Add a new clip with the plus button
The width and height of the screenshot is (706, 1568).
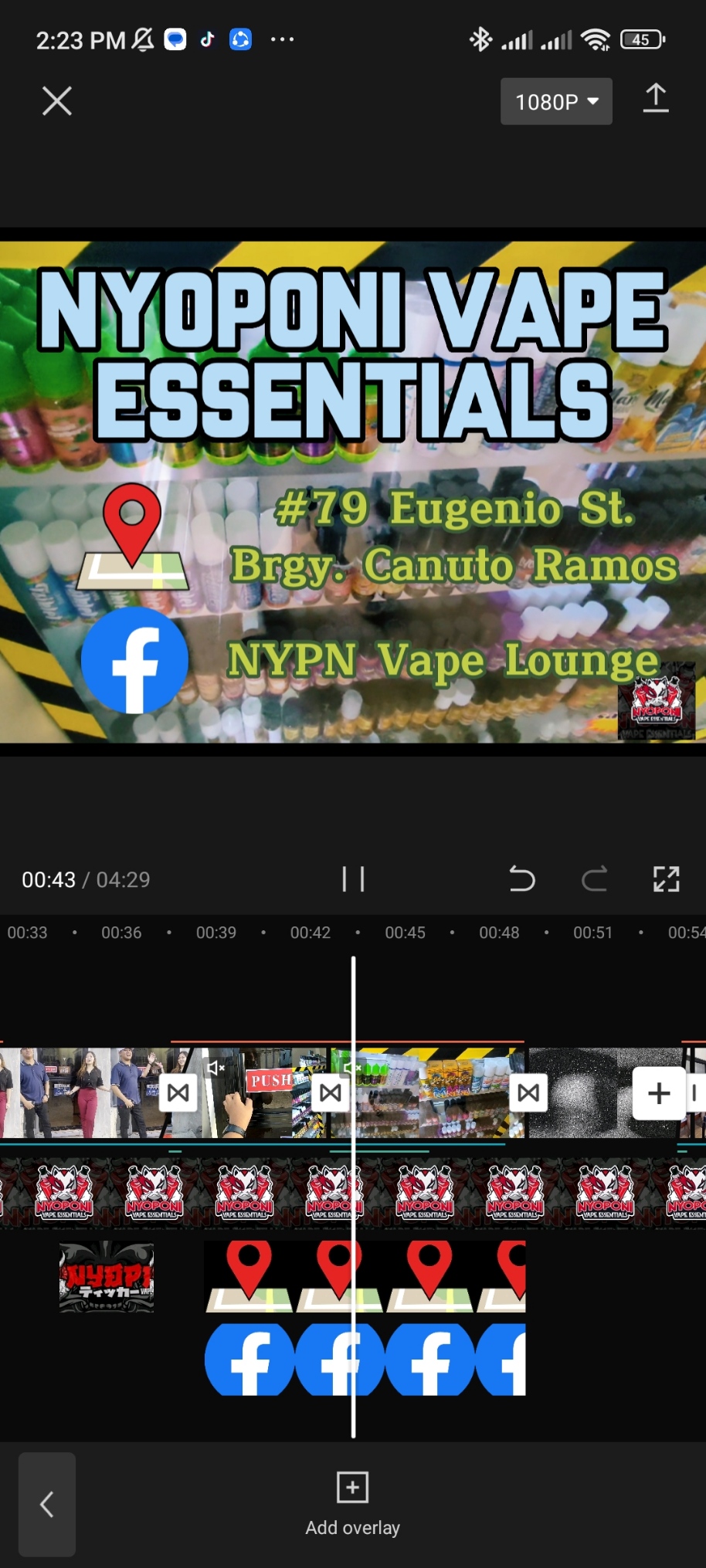coord(659,1093)
